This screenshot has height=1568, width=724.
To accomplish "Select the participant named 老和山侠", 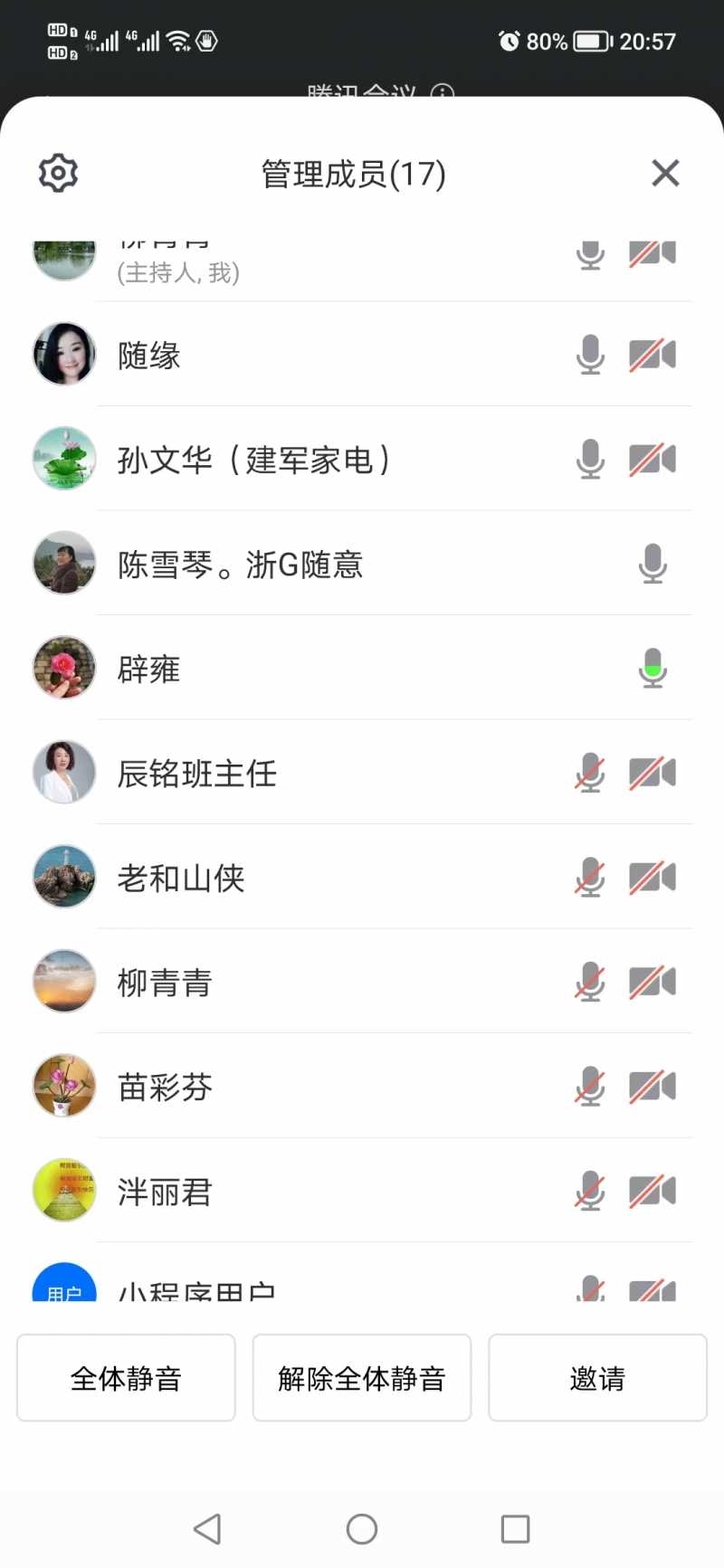I will tap(181, 877).
